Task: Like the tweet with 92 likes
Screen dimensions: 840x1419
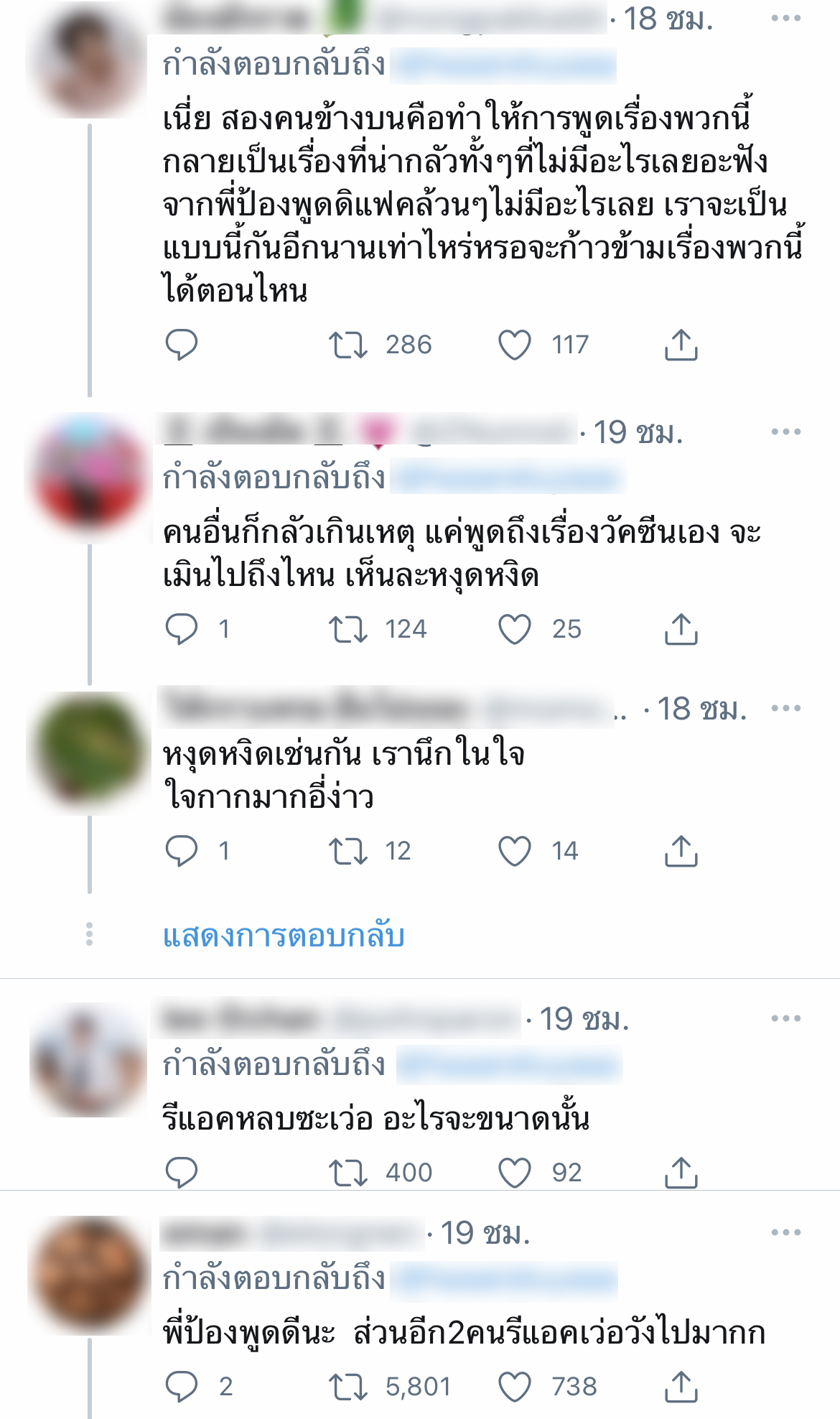Action: 515,1173
